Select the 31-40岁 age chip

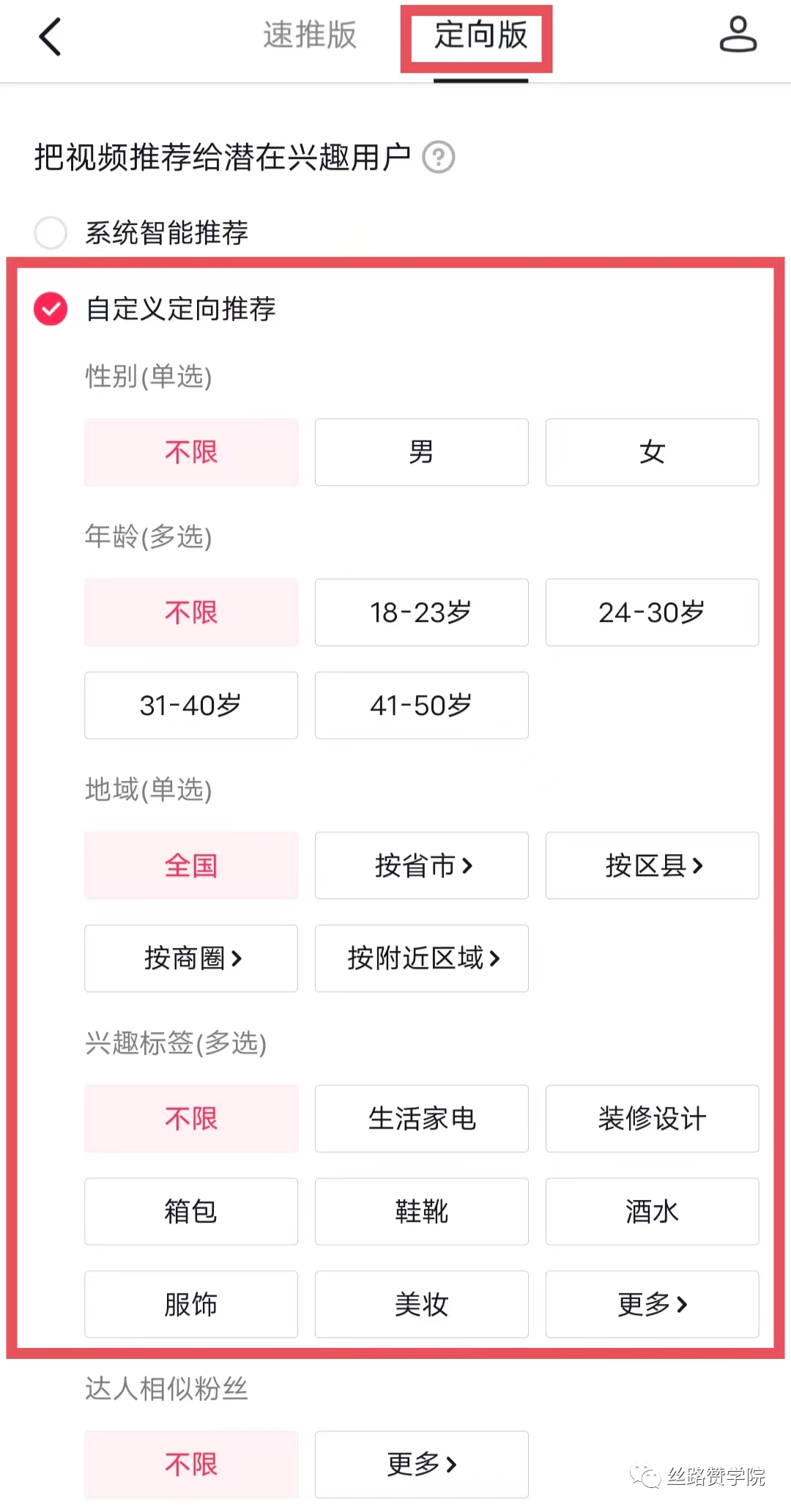[191, 705]
